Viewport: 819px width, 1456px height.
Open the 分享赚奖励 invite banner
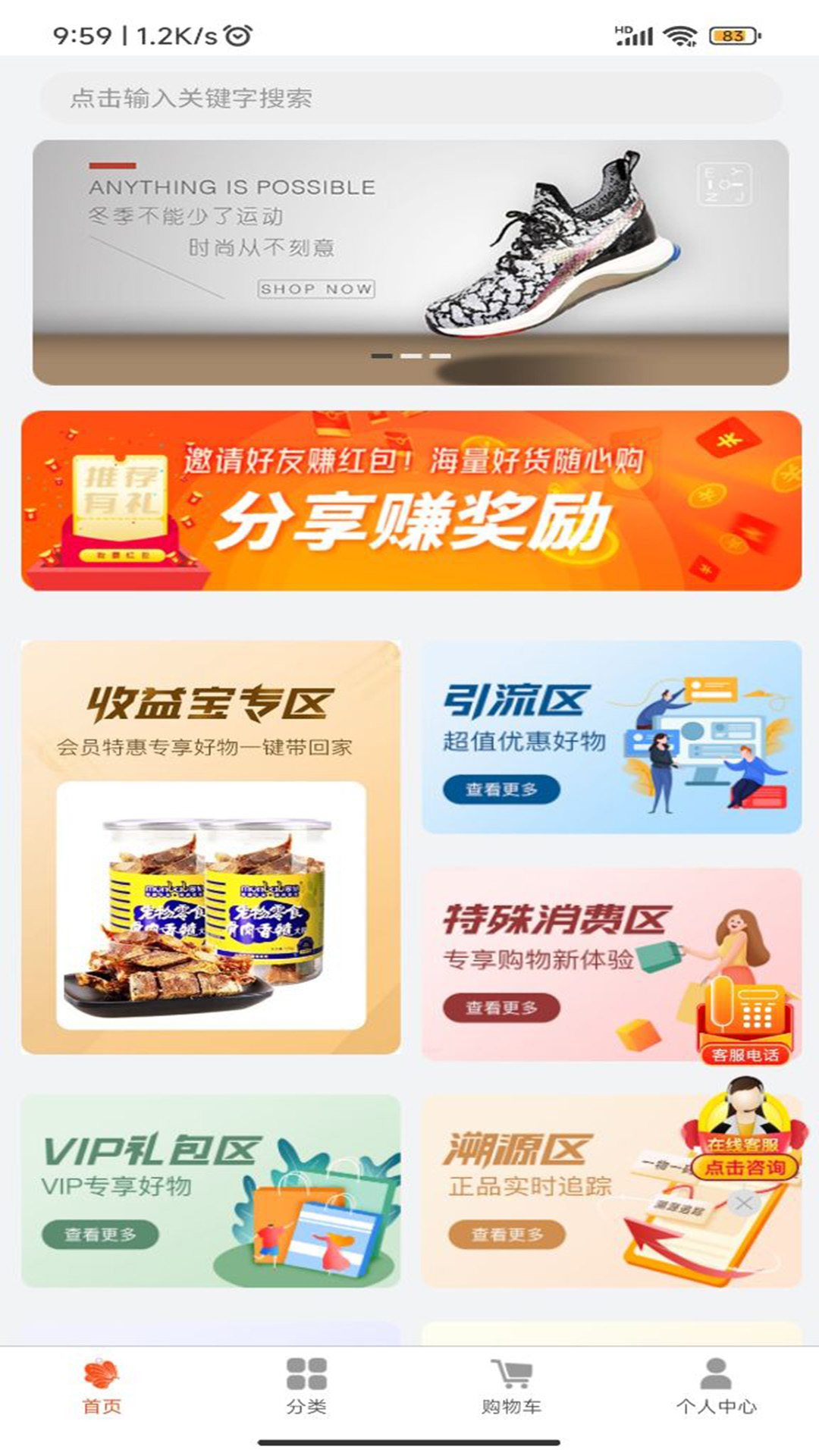[x=409, y=500]
